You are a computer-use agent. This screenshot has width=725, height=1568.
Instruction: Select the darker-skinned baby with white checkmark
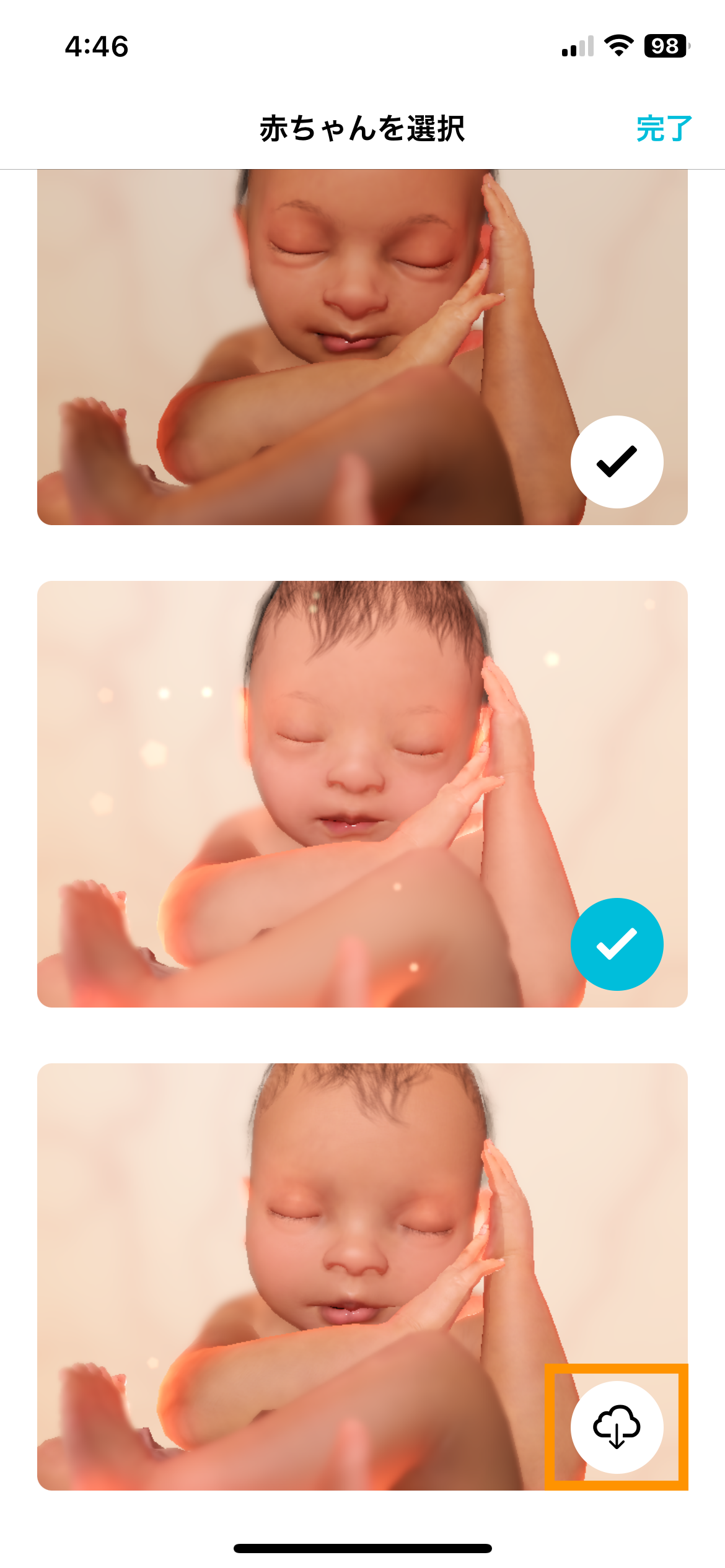click(x=617, y=462)
